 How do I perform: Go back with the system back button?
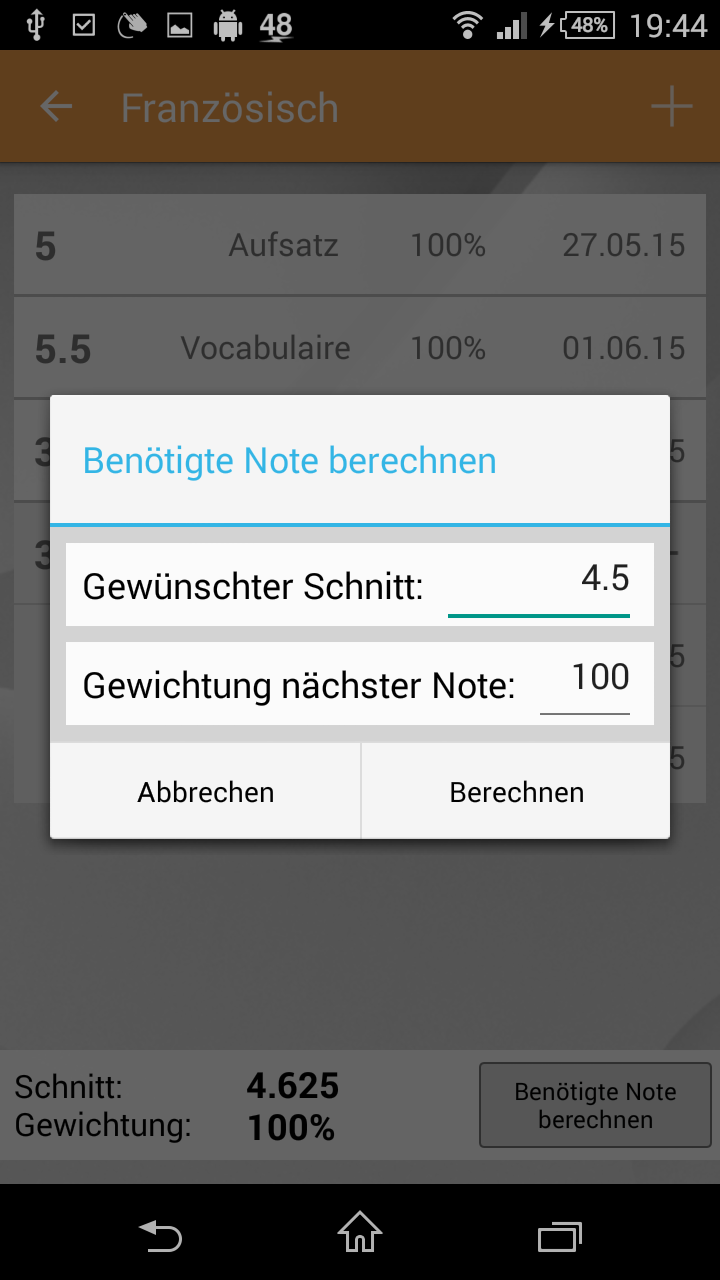pos(160,1234)
